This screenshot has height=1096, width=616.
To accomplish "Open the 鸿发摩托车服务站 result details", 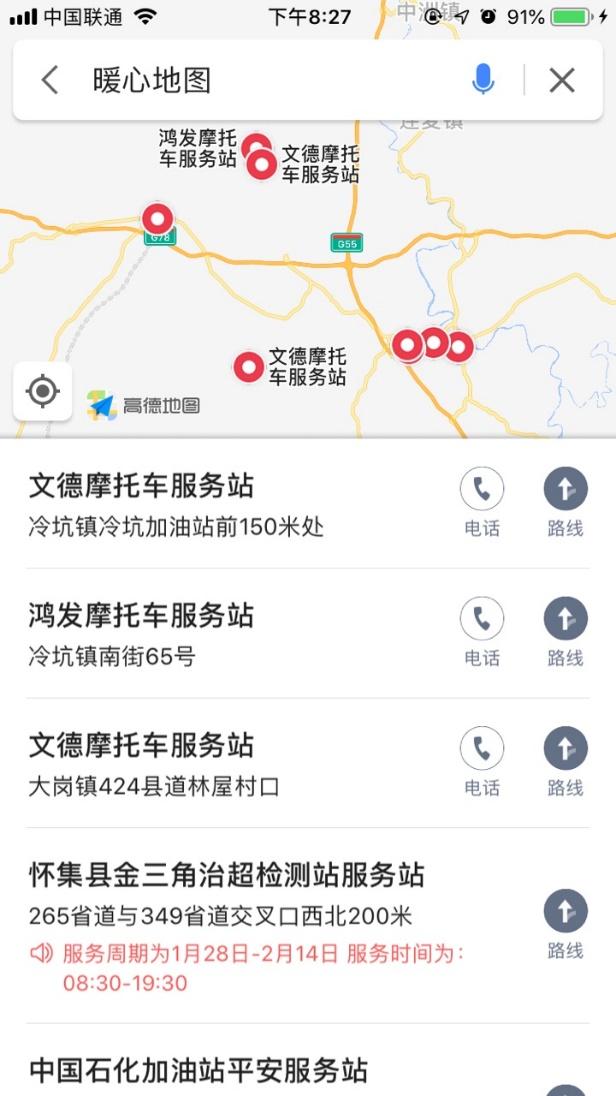I will [238, 633].
